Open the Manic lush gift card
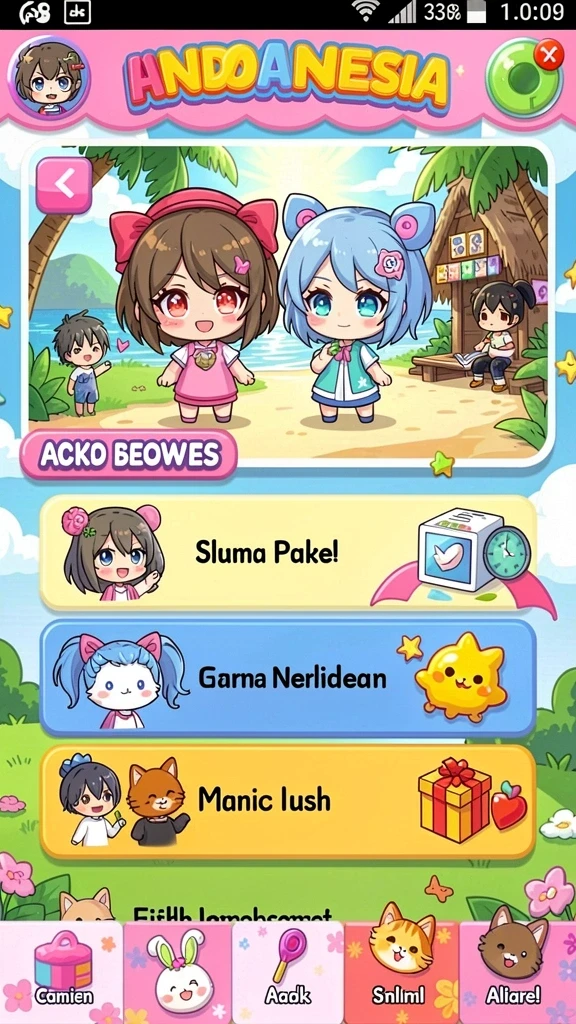 coord(288,801)
